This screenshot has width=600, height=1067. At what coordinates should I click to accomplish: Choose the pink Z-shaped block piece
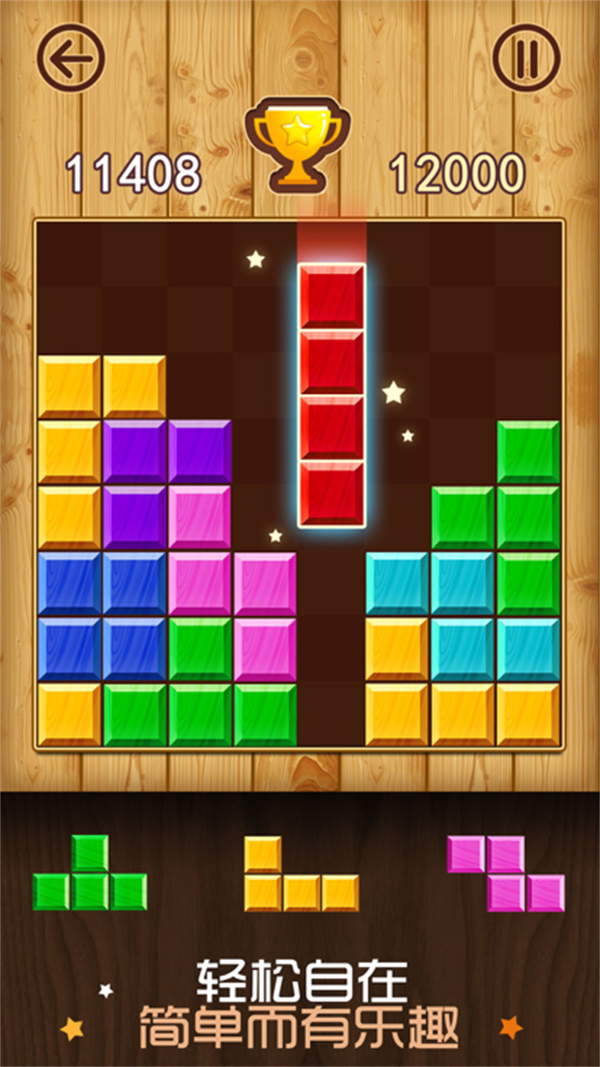point(507,873)
